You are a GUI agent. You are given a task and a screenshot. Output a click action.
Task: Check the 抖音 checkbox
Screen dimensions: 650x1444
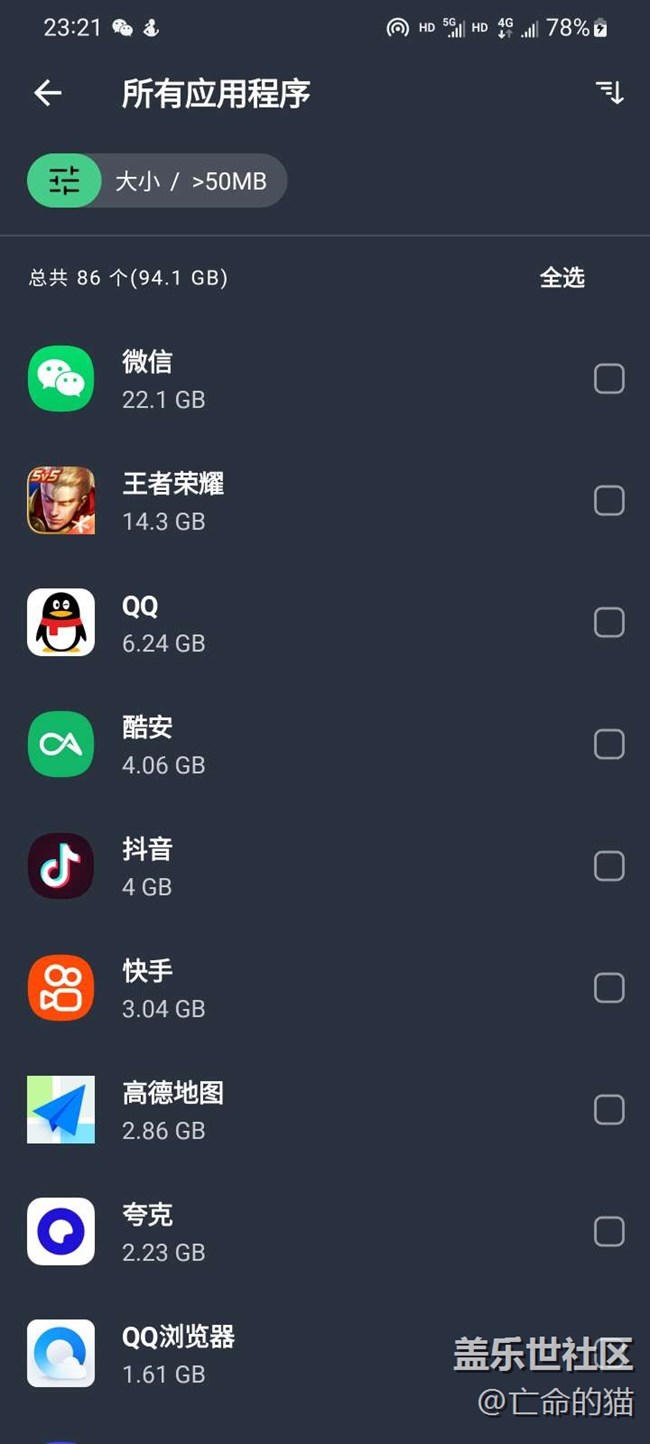(609, 866)
